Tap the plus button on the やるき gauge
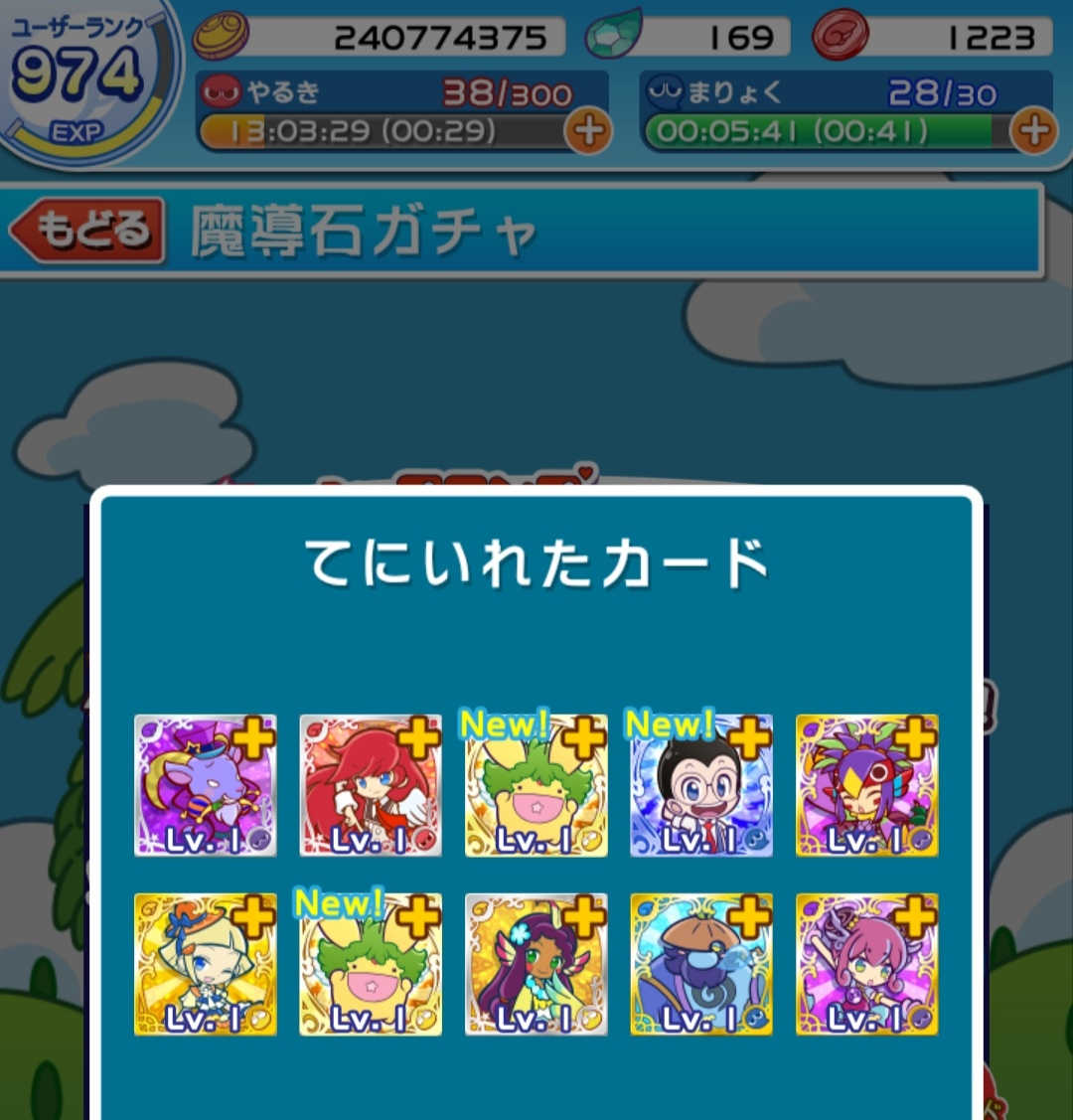Viewport: 1073px width, 1120px height. (x=587, y=131)
